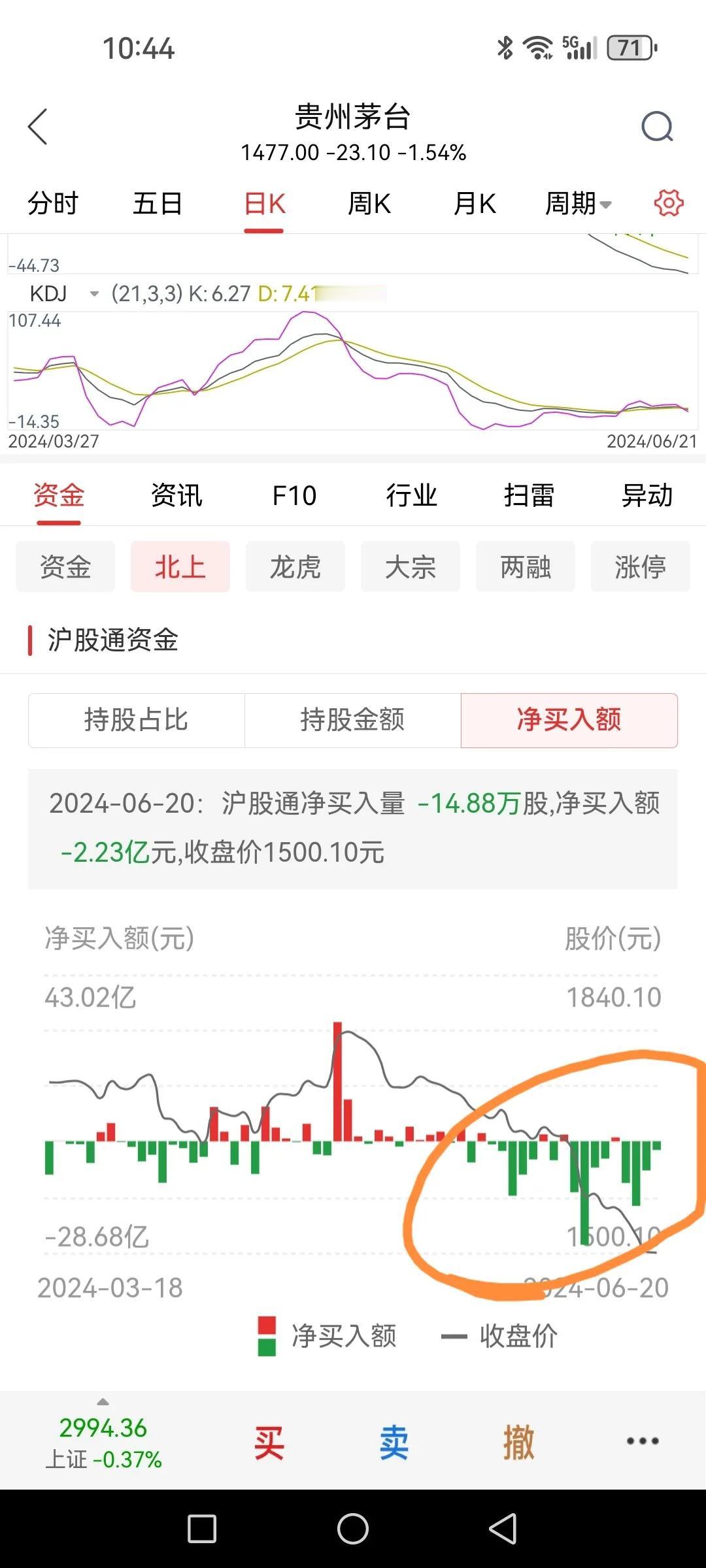Select the 月K chart tab
706x1568 pixels.
475,203
